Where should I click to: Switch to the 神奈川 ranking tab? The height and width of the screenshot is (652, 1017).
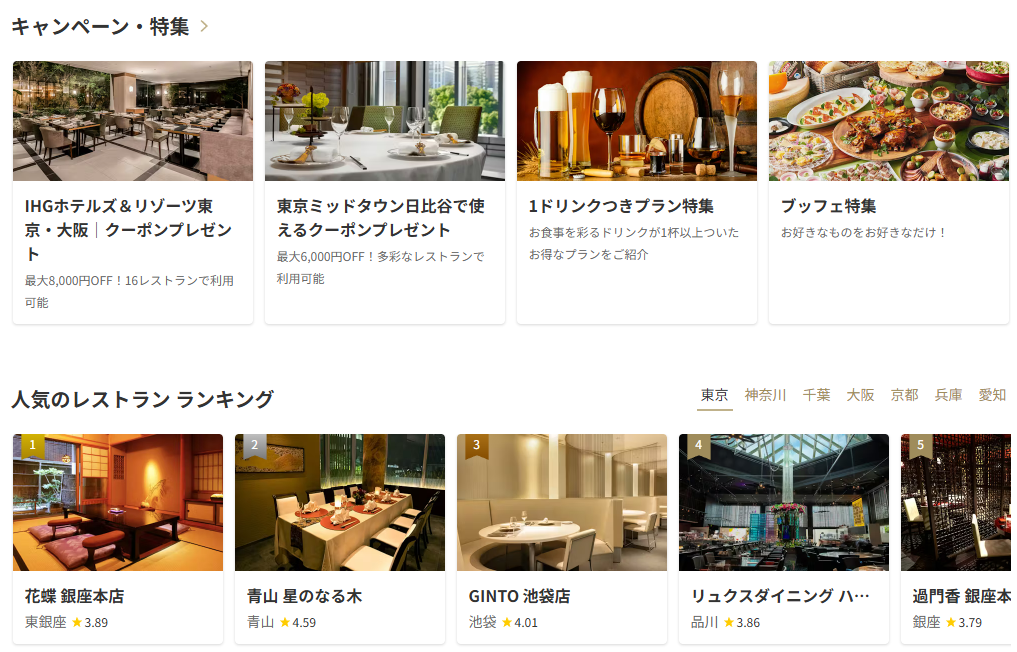765,395
